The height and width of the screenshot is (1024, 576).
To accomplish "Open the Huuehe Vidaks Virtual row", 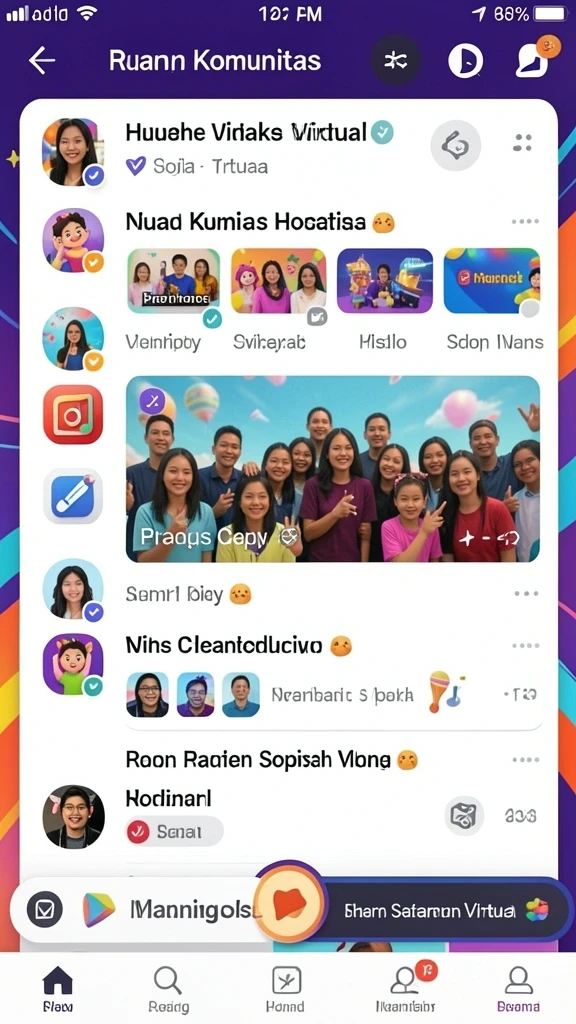I will [287, 149].
